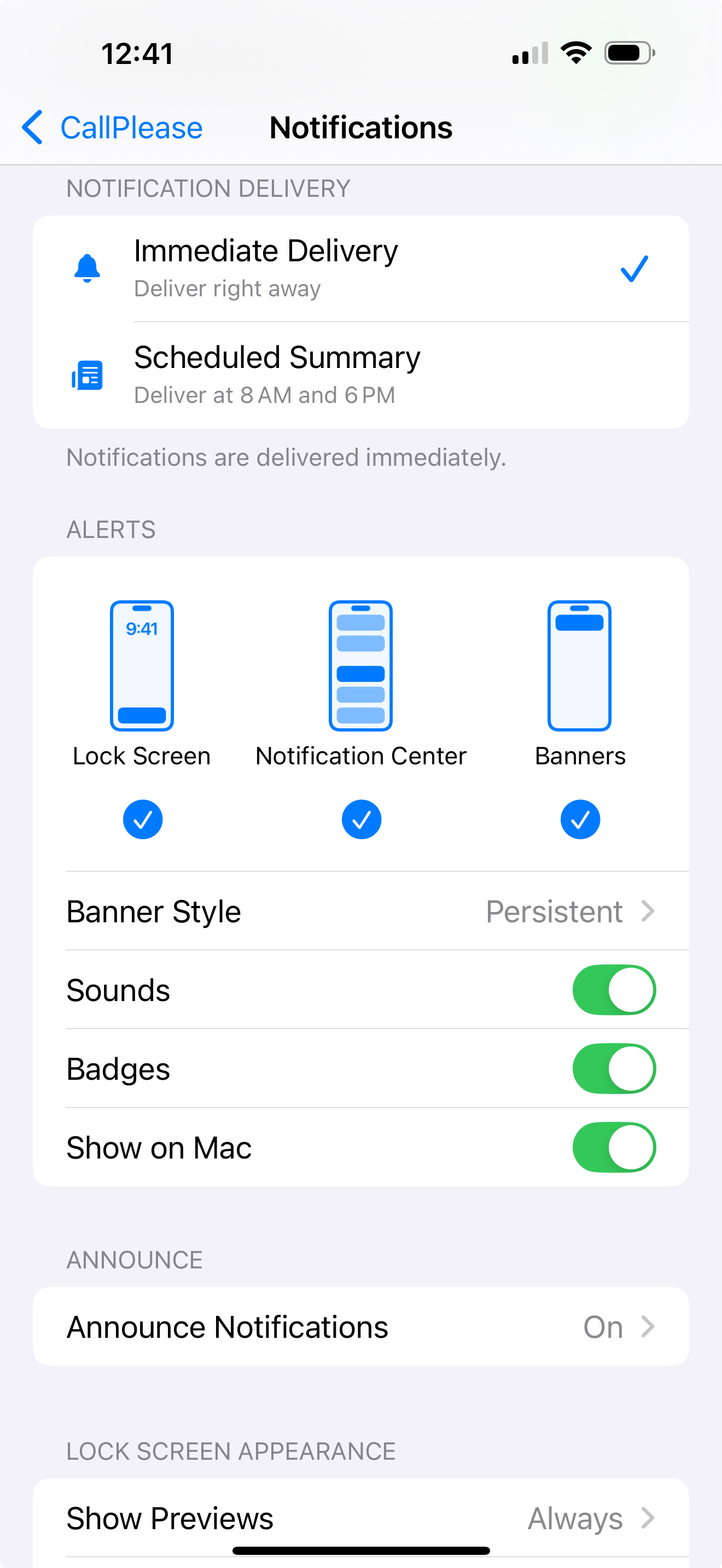The image size is (722, 1568).
Task: Tap the battery icon in status bar
Action: pyautogui.click(x=628, y=53)
